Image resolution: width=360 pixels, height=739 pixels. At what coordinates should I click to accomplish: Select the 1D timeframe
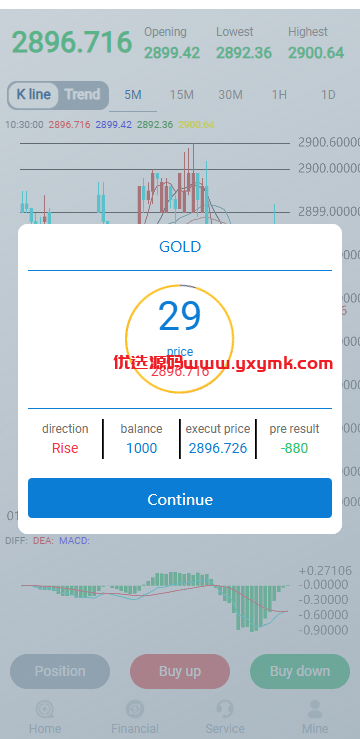328,95
